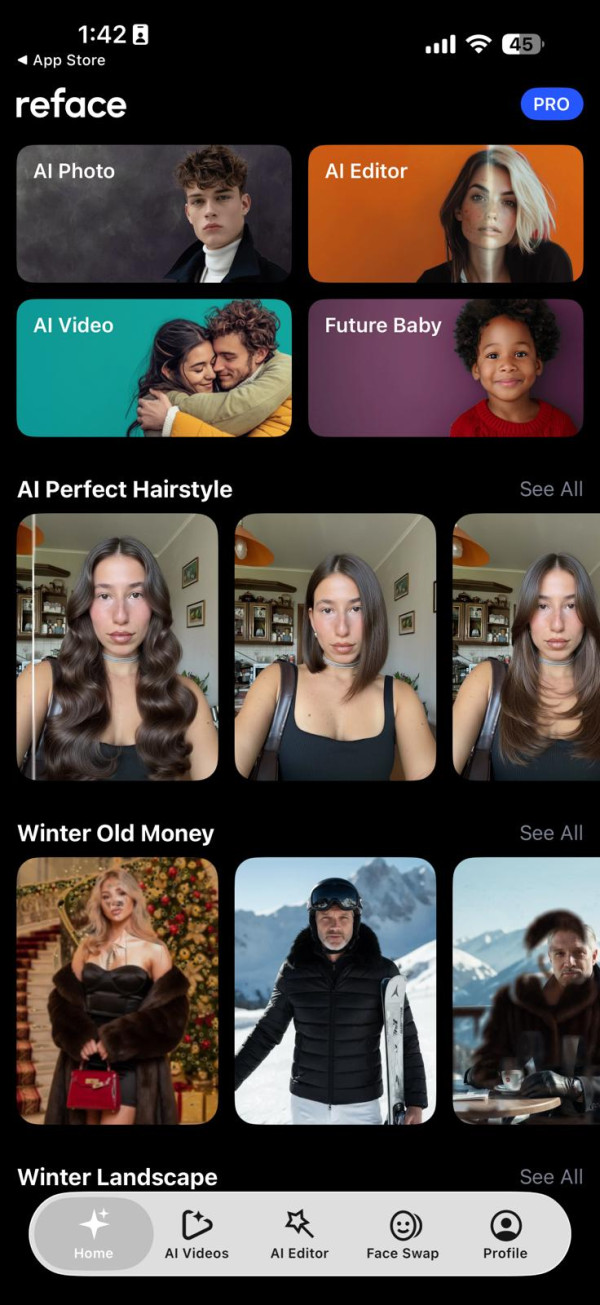
Task: Return to the App Store
Action: pos(62,60)
